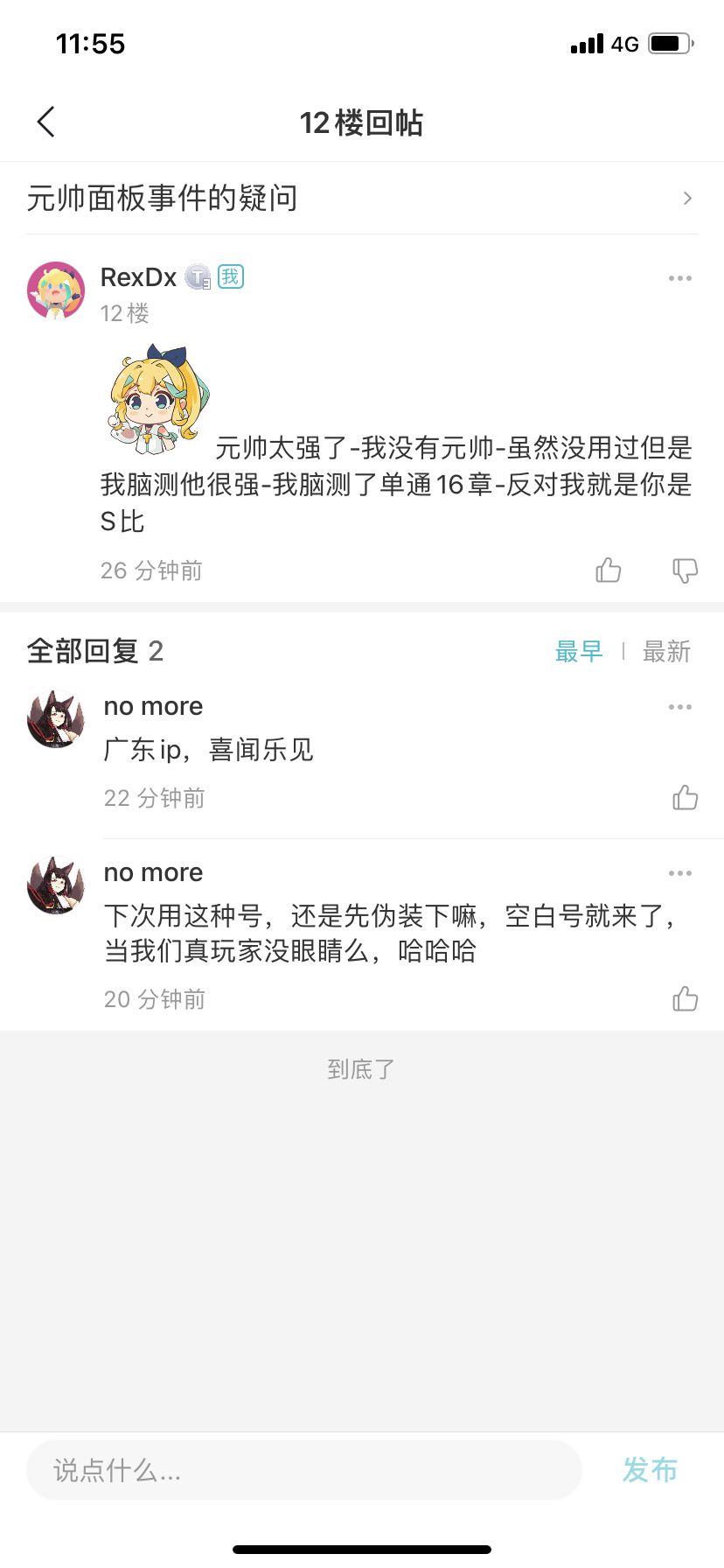724x1568 pixels.
Task: Like the 下次用这种号 reply
Action: (685, 999)
